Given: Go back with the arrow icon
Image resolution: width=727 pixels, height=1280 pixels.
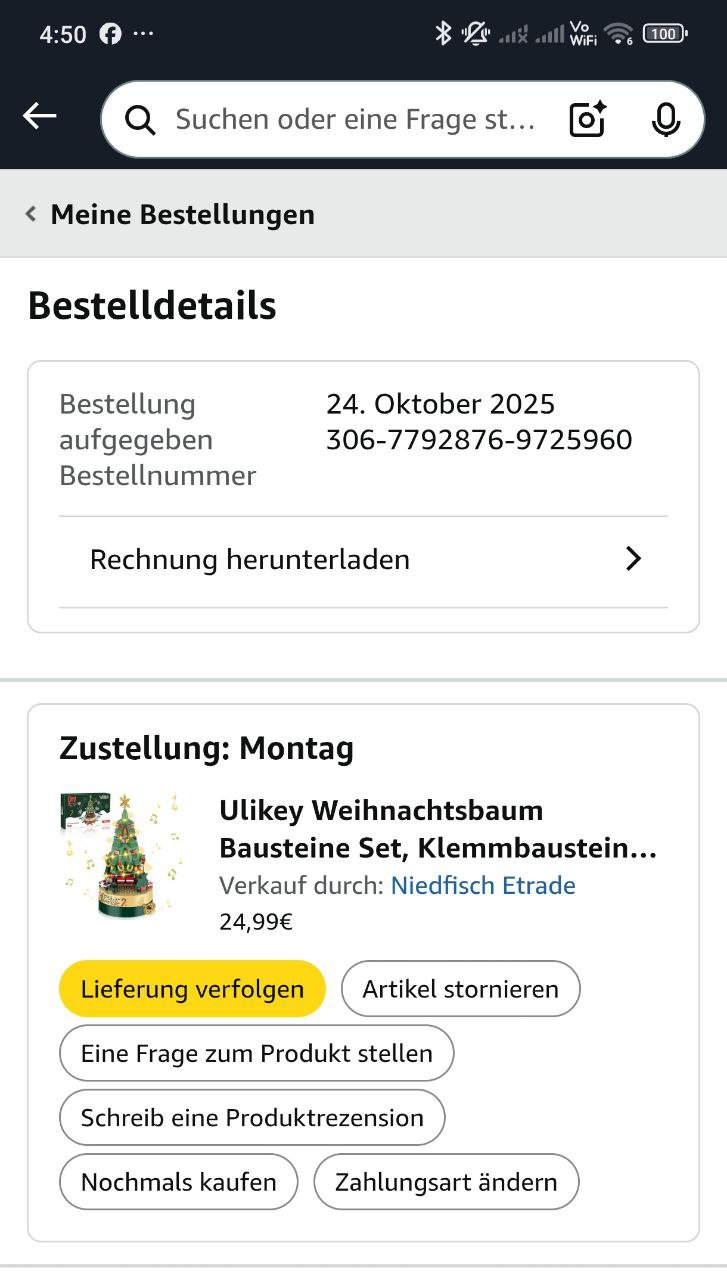Looking at the screenshot, I should 40,117.
